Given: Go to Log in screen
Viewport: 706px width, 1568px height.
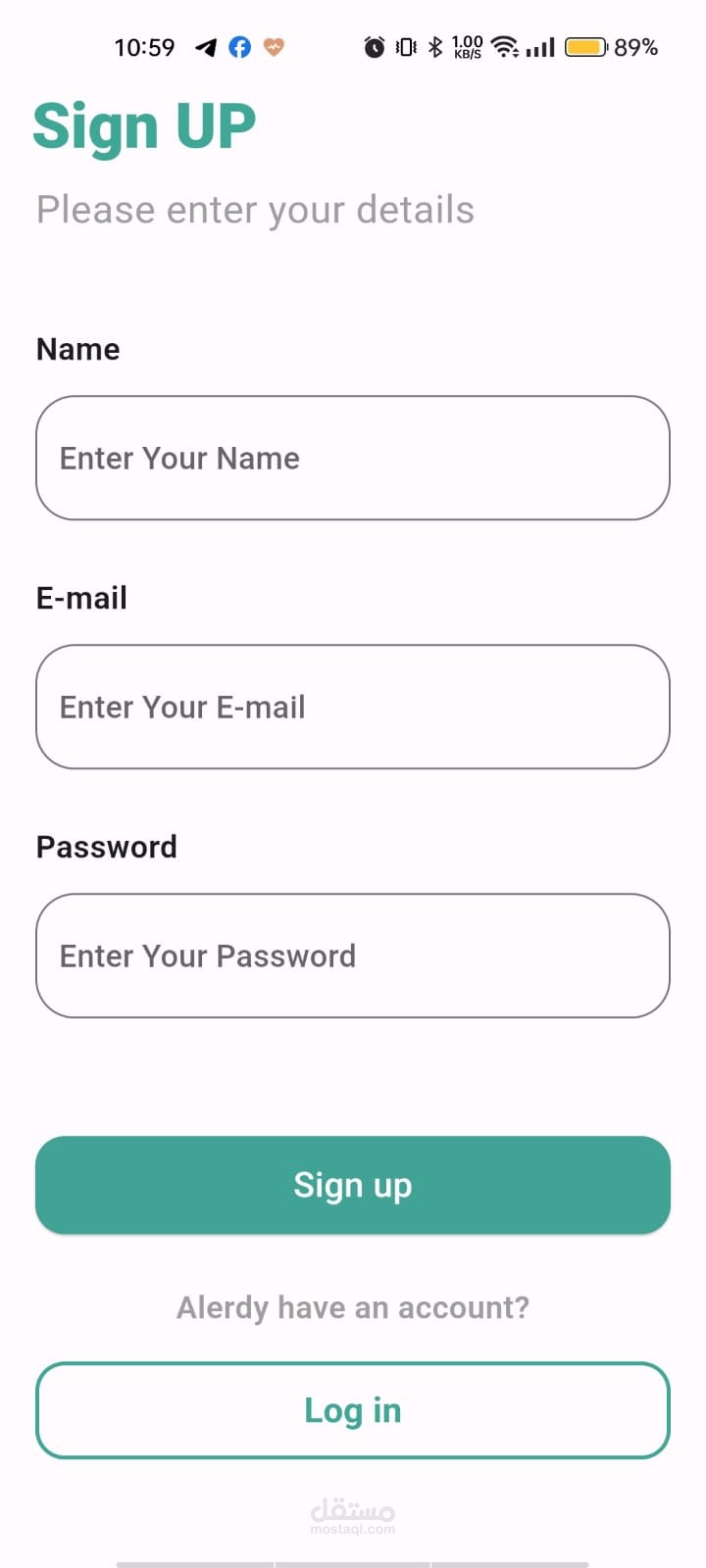Looking at the screenshot, I should click(353, 1410).
